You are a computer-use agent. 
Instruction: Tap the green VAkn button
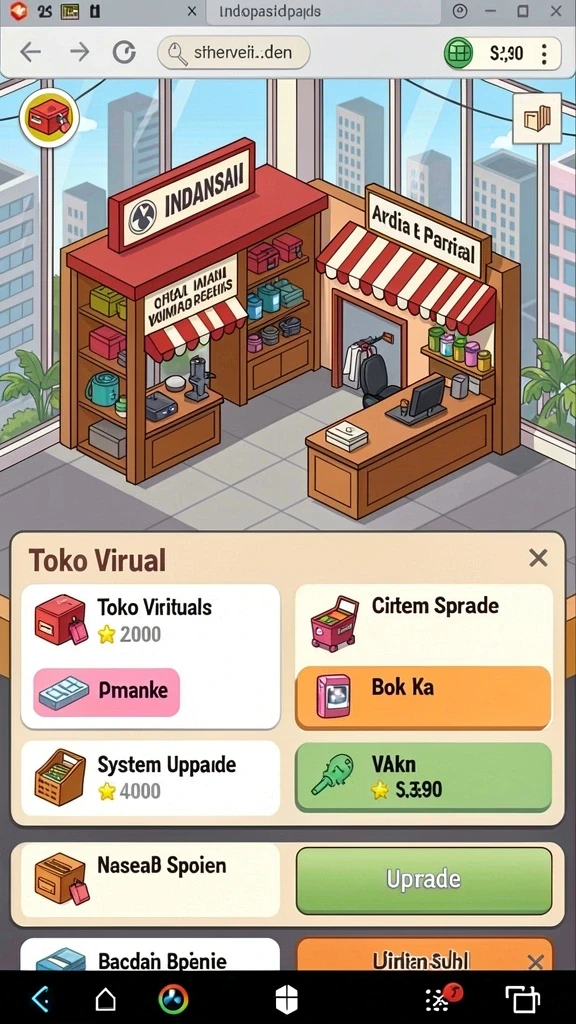(x=424, y=776)
